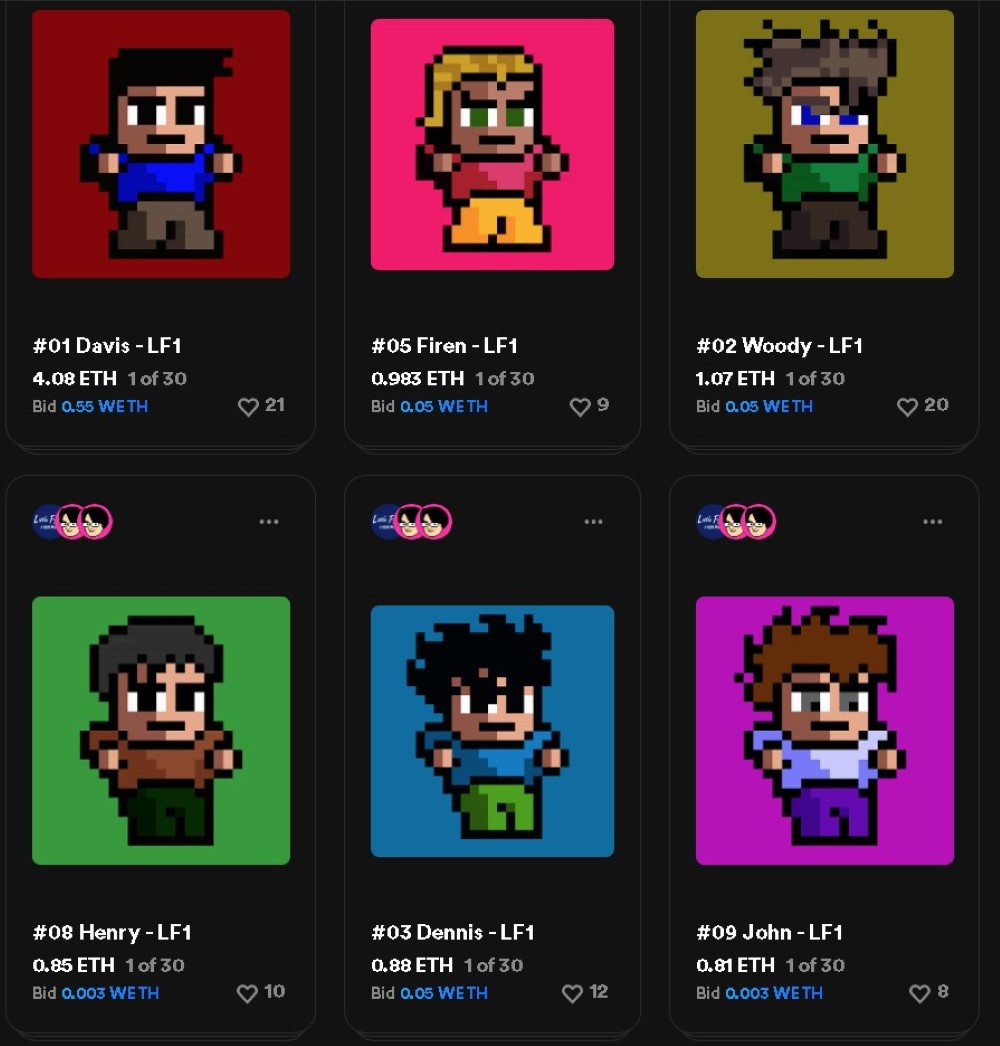Open the #01 Davis pixel character image
The height and width of the screenshot is (1046, 1000).
(161, 143)
